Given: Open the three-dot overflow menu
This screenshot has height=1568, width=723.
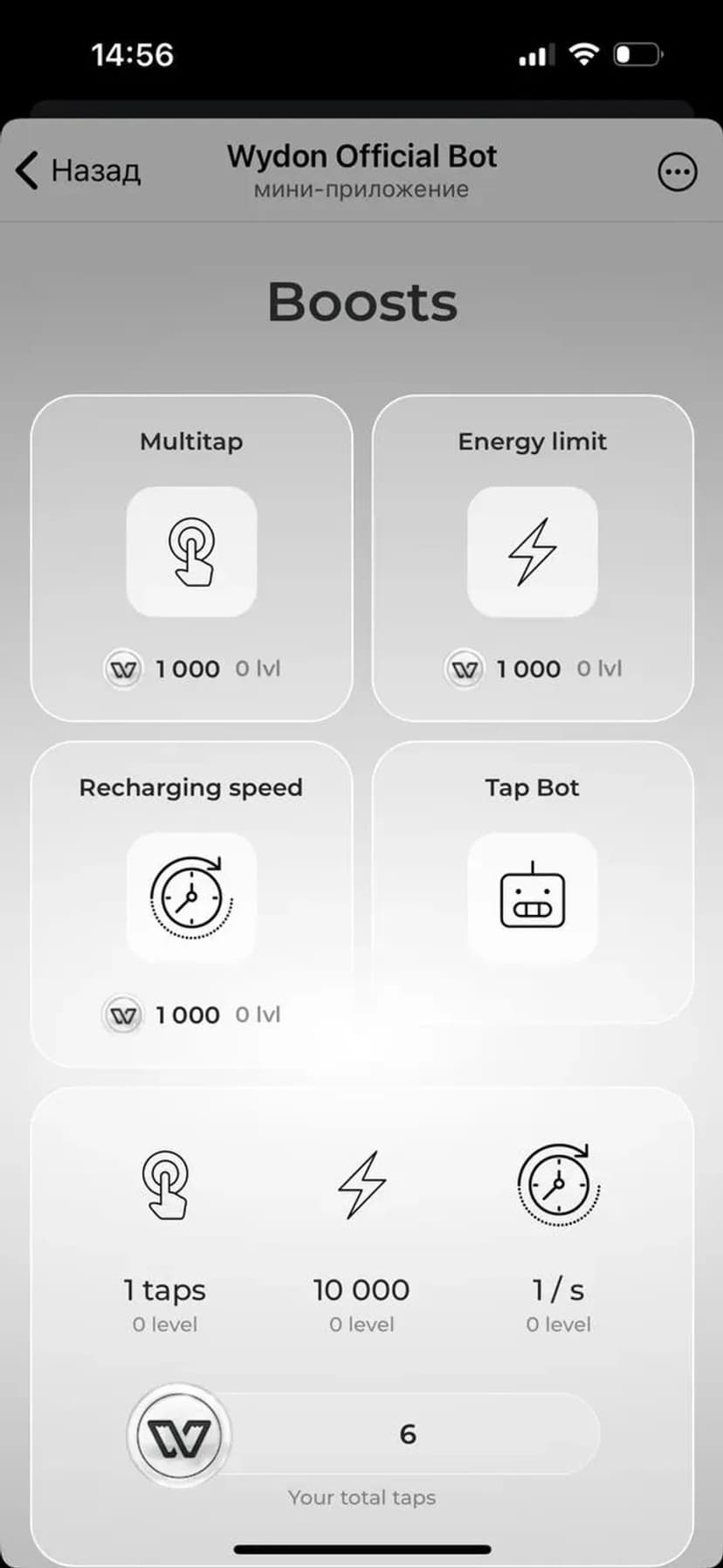Looking at the screenshot, I should pyautogui.click(x=677, y=172).
